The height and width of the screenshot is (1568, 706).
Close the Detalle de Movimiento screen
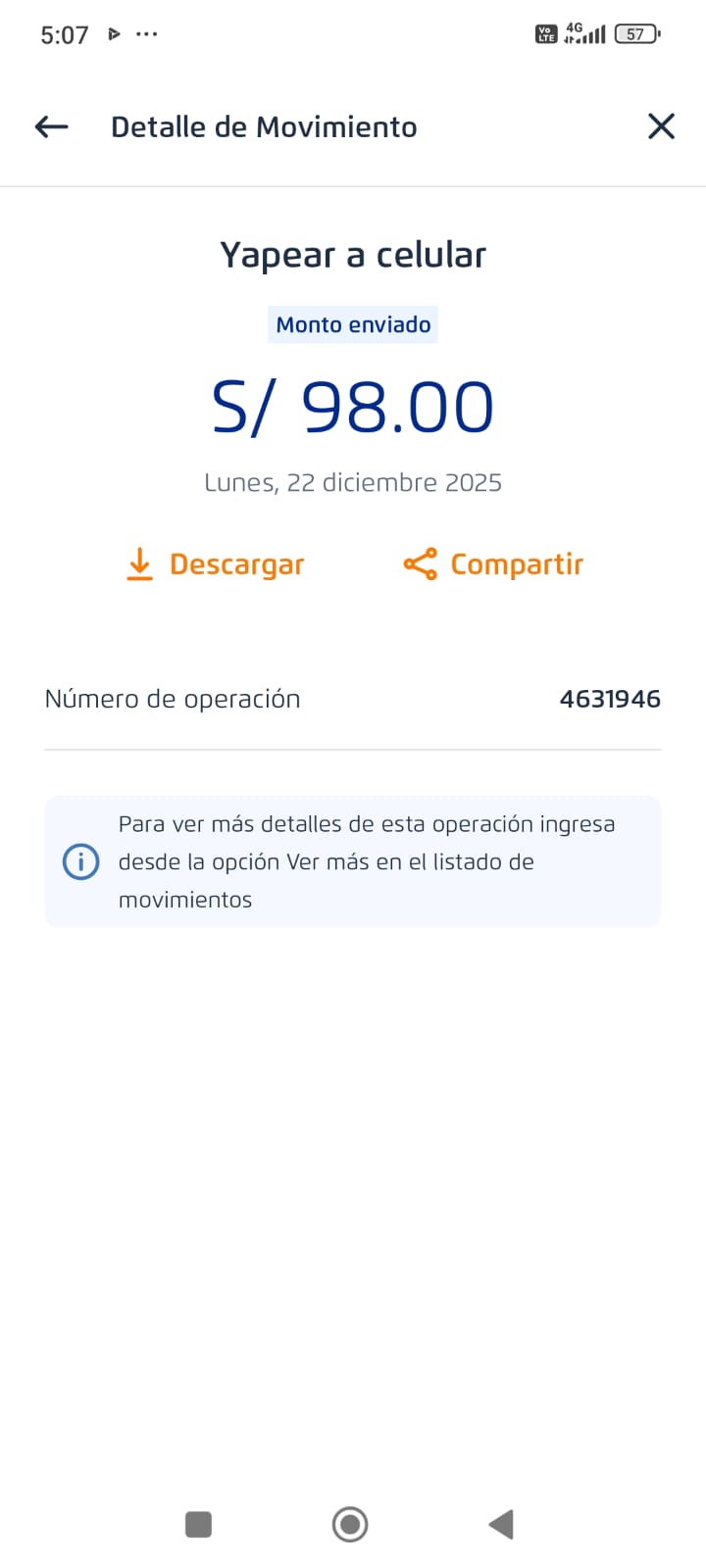click(x=661, y=126)
